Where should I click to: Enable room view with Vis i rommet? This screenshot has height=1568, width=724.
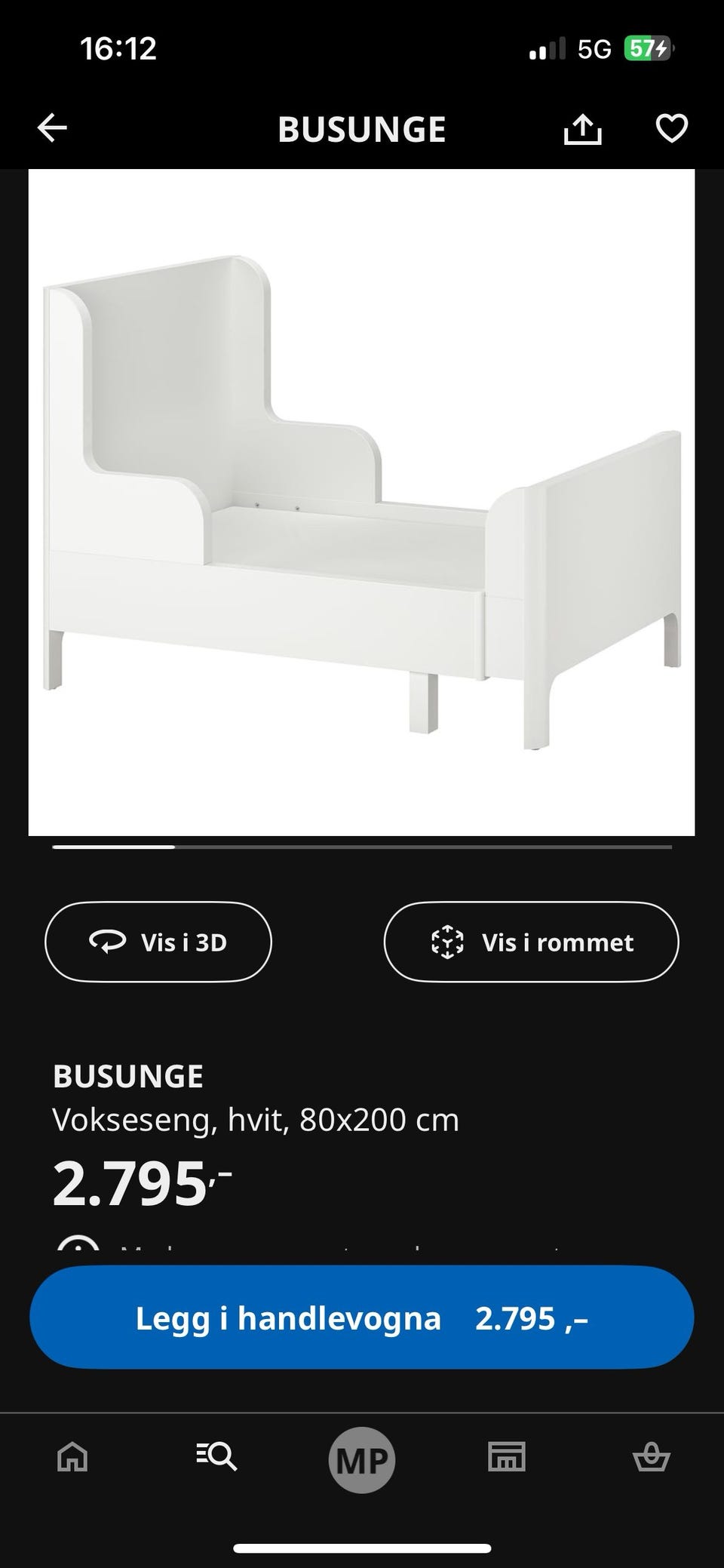click(x=530, y=941)
